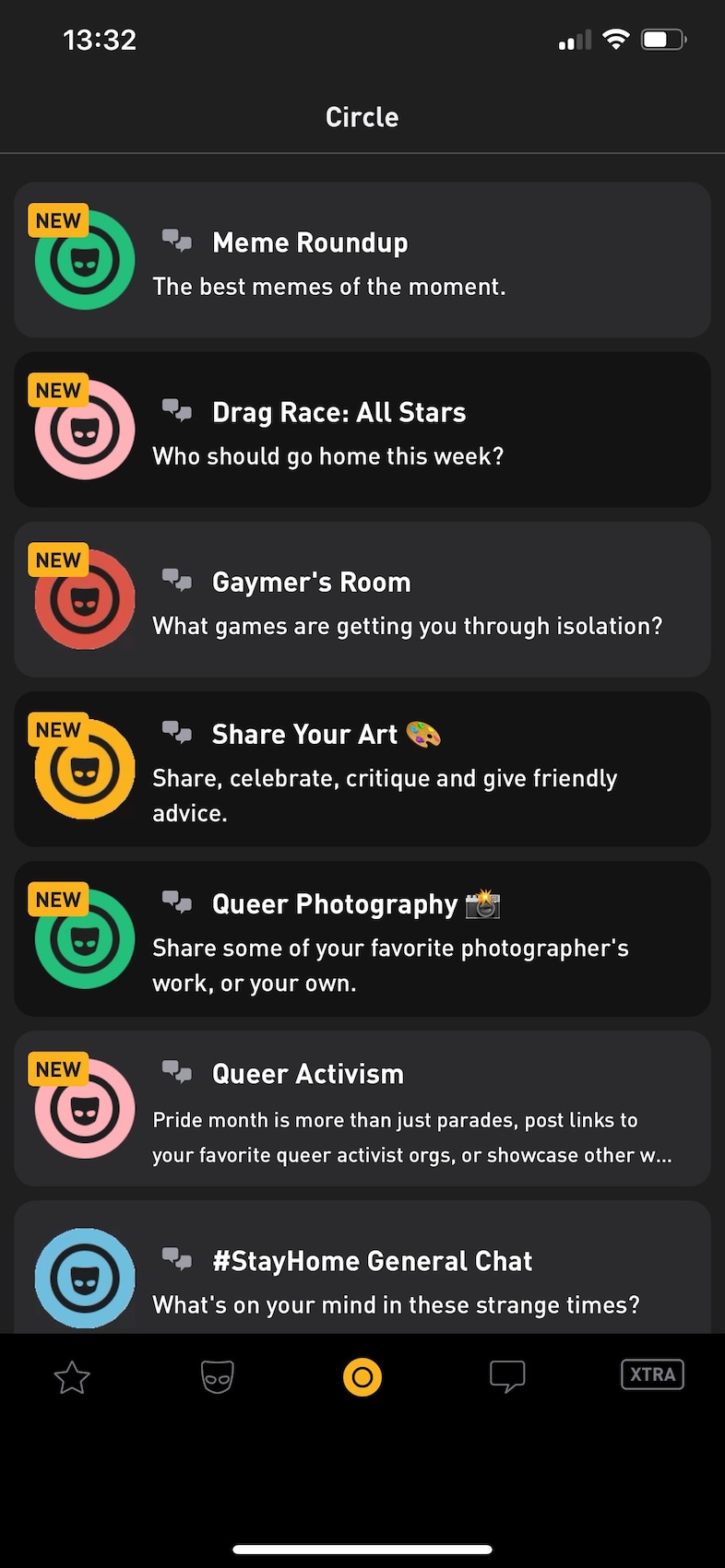The height and width of the screenshot is (1568, 725).
Task: Select the green Meme Roundup avatar
Action: pos(84,259)
